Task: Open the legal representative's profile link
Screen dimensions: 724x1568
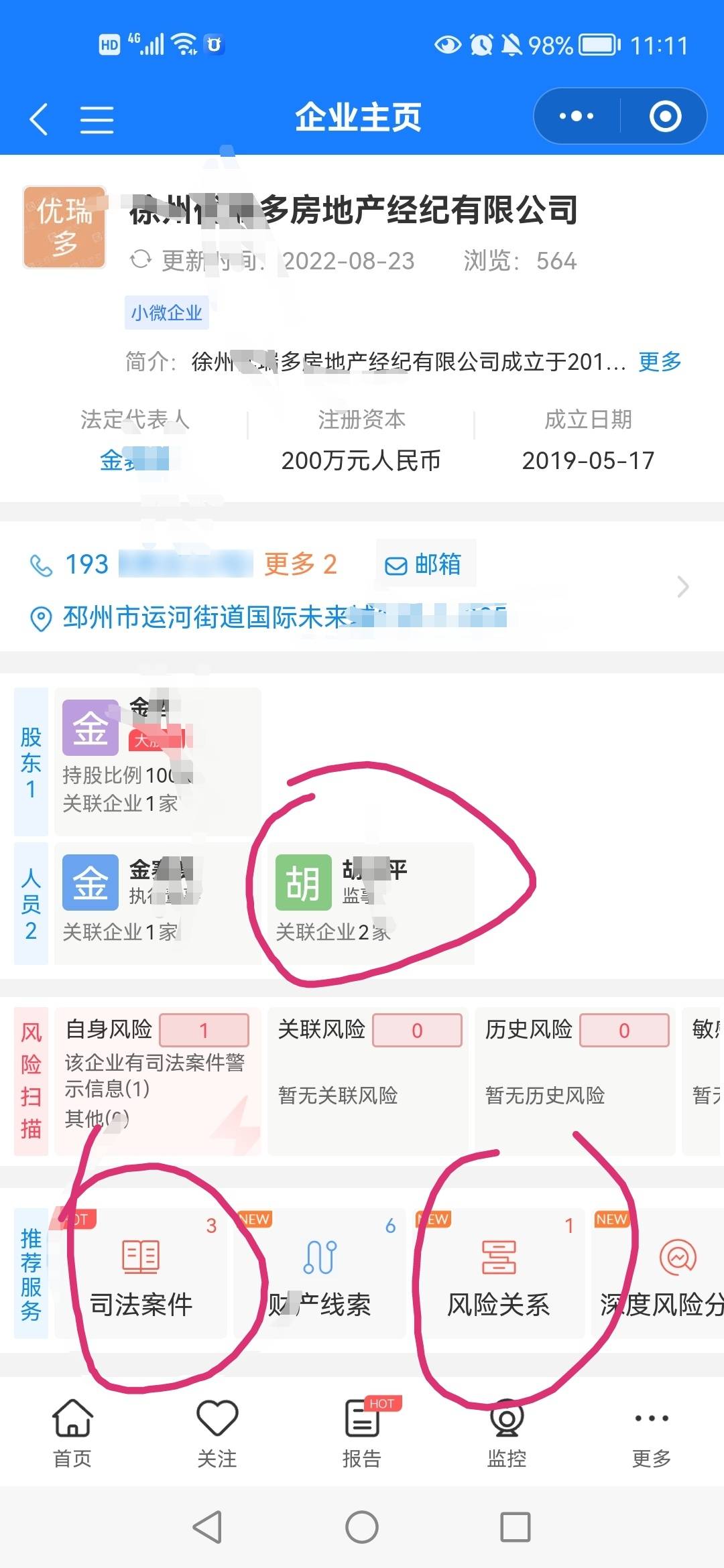Action: pos(134,460)
